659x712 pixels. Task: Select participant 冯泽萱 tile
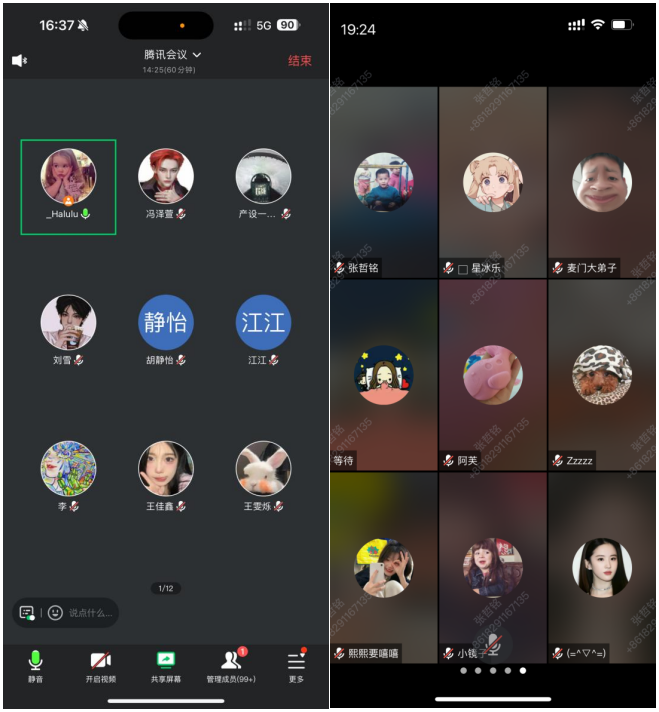[x=166, y=184]
